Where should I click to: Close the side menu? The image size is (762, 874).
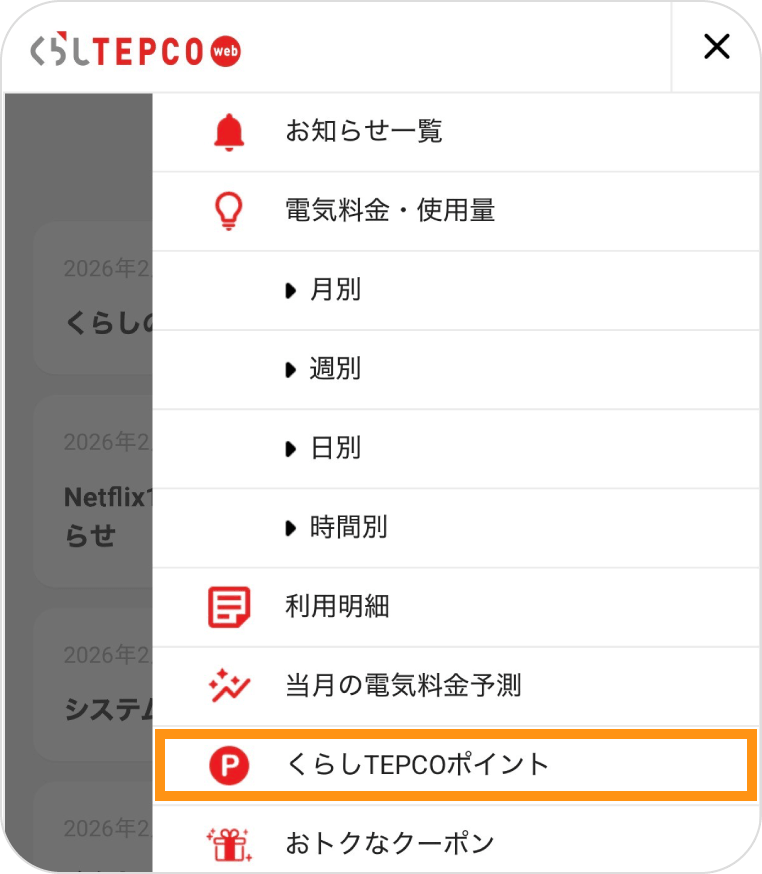coord(716,46)
